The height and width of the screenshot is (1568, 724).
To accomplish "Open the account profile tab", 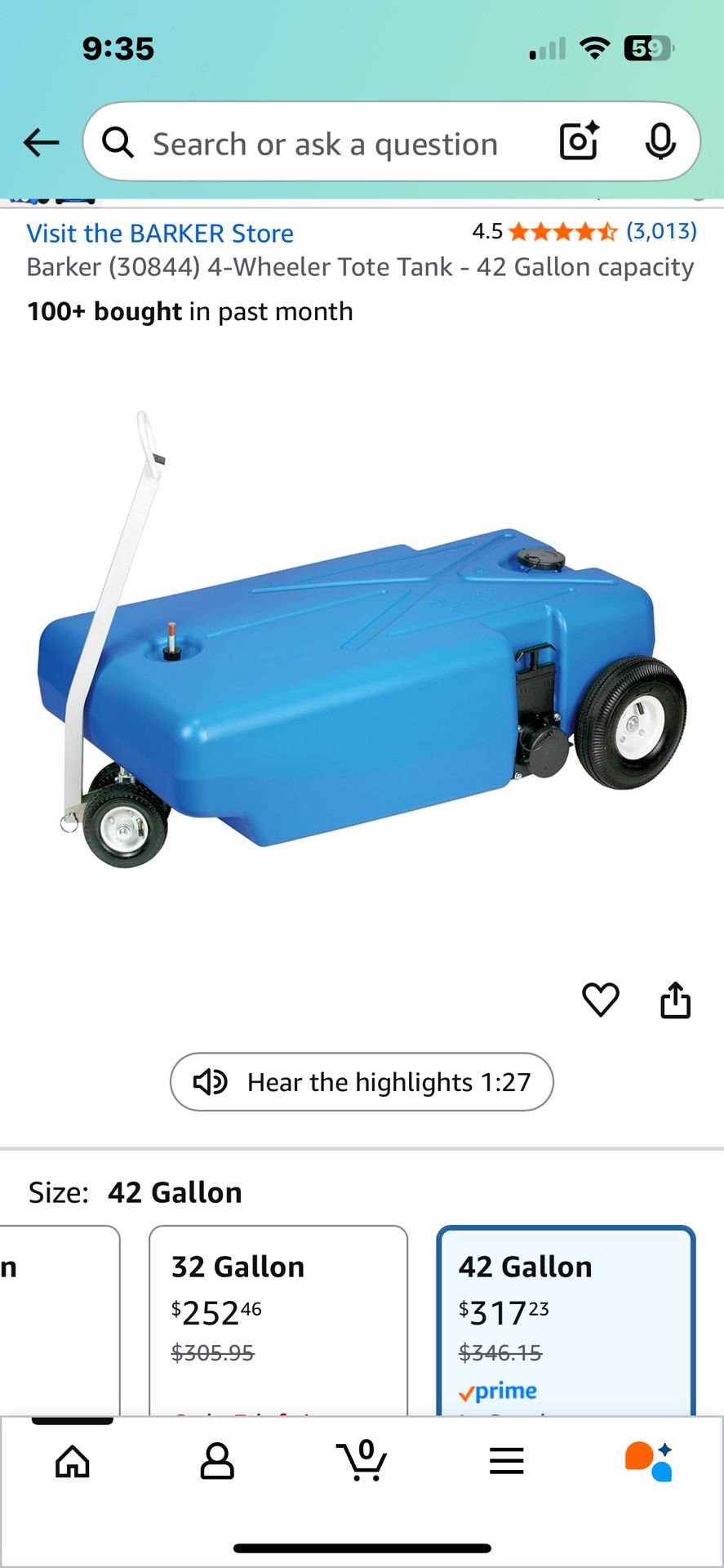I will click(x=217, y=1462).
